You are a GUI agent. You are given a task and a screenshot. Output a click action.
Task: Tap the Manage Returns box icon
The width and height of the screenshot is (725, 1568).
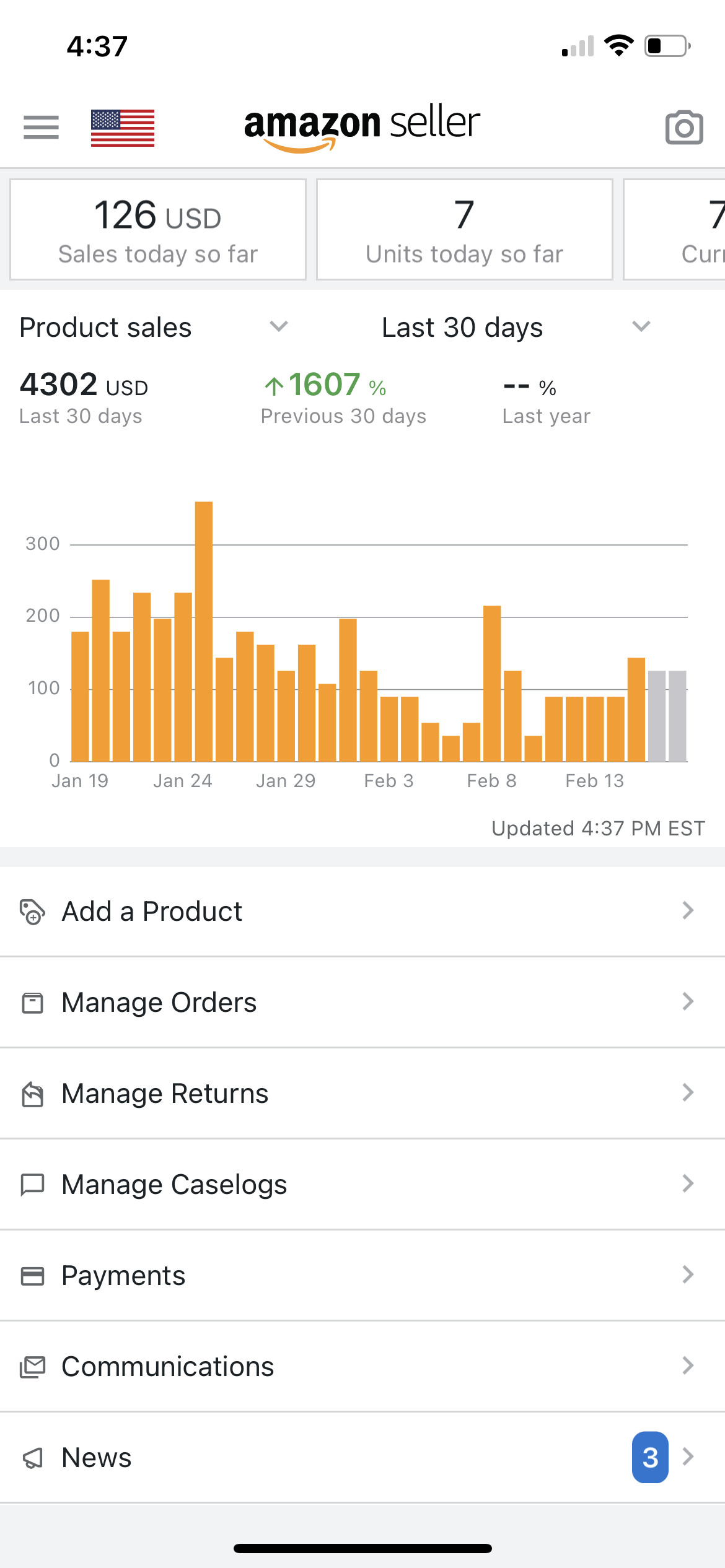pos(32,1092)
